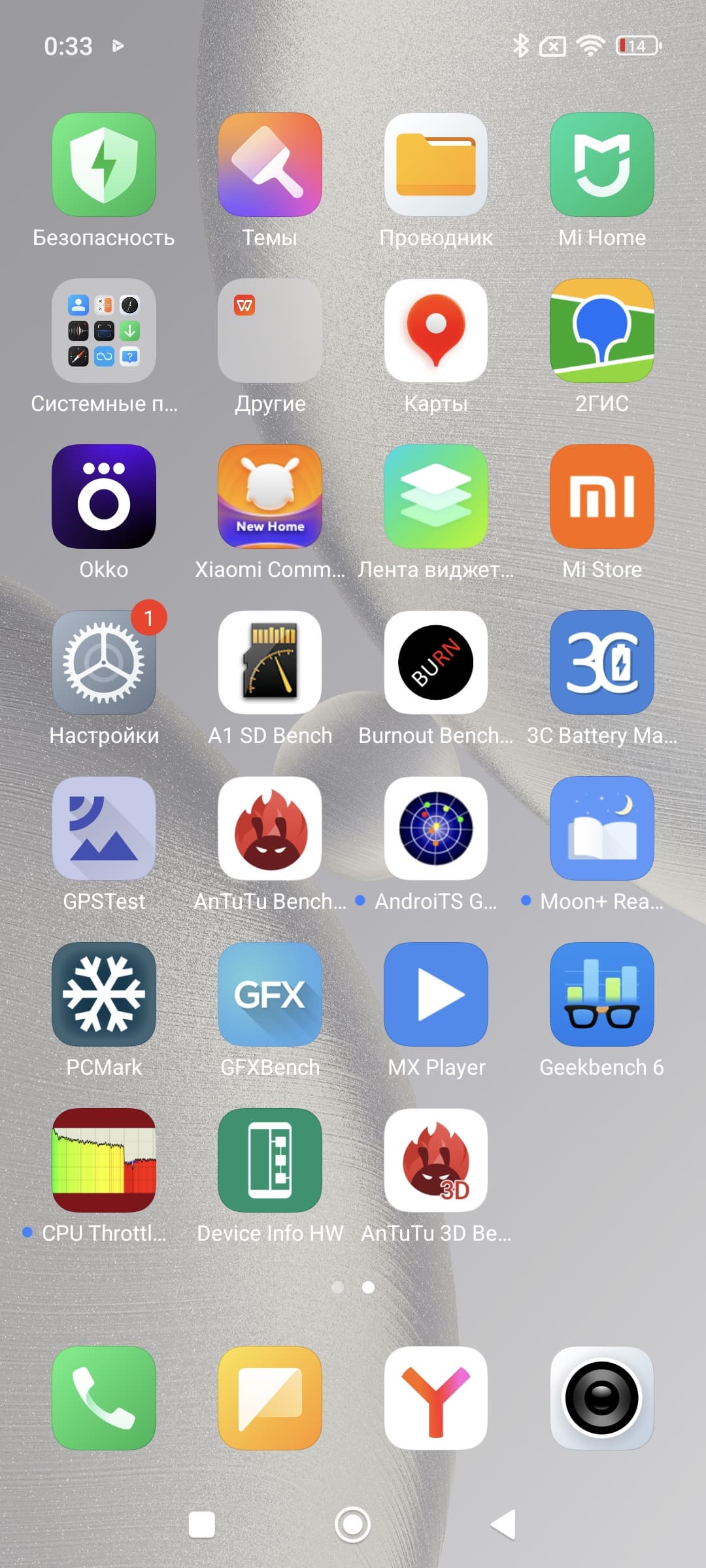Image resolution: width=706 pixels, height=1568 pixels.
Task: Open Device Info HW
Action: [270, 1160]
